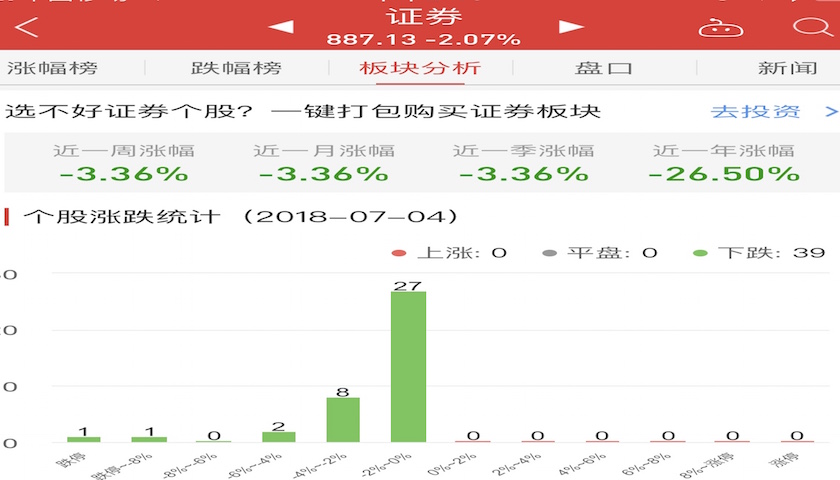Screen dimensions: 840x480
Task: Switch to the next sector with the right triangle
Action: click(x=571, y=26)
